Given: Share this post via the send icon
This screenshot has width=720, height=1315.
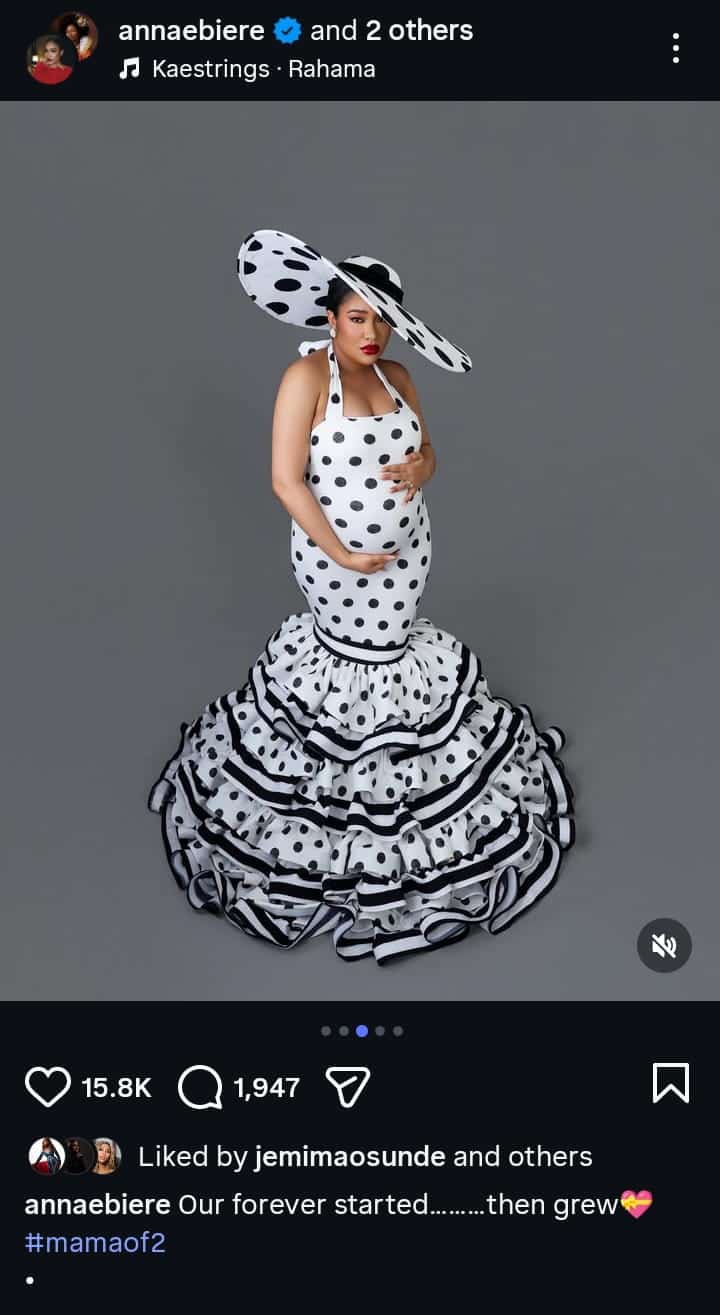Looking at the screenshot, I should 348,1087.
